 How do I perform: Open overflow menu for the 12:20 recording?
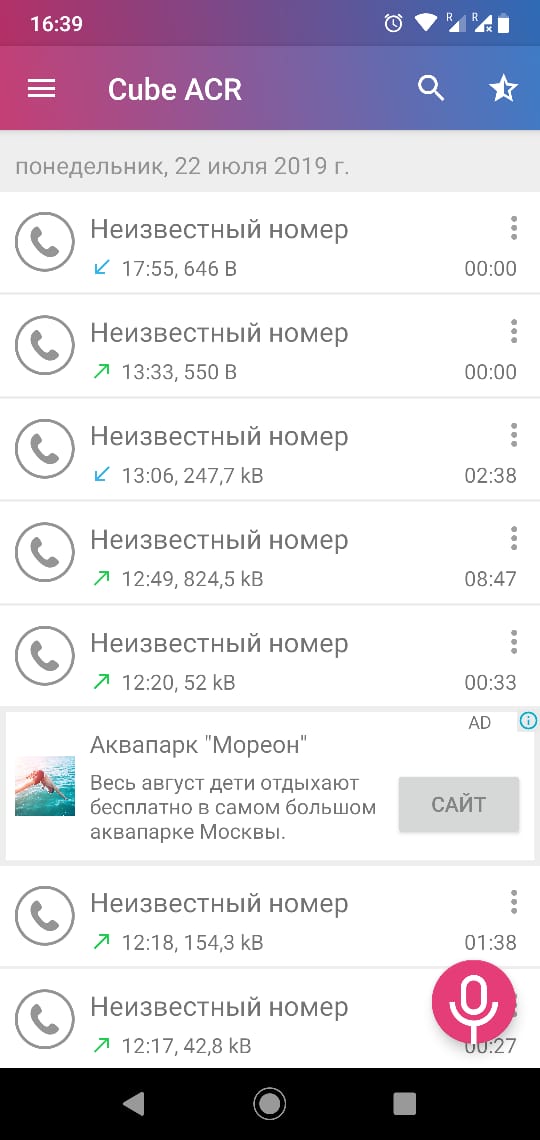(x=514, y=642)
